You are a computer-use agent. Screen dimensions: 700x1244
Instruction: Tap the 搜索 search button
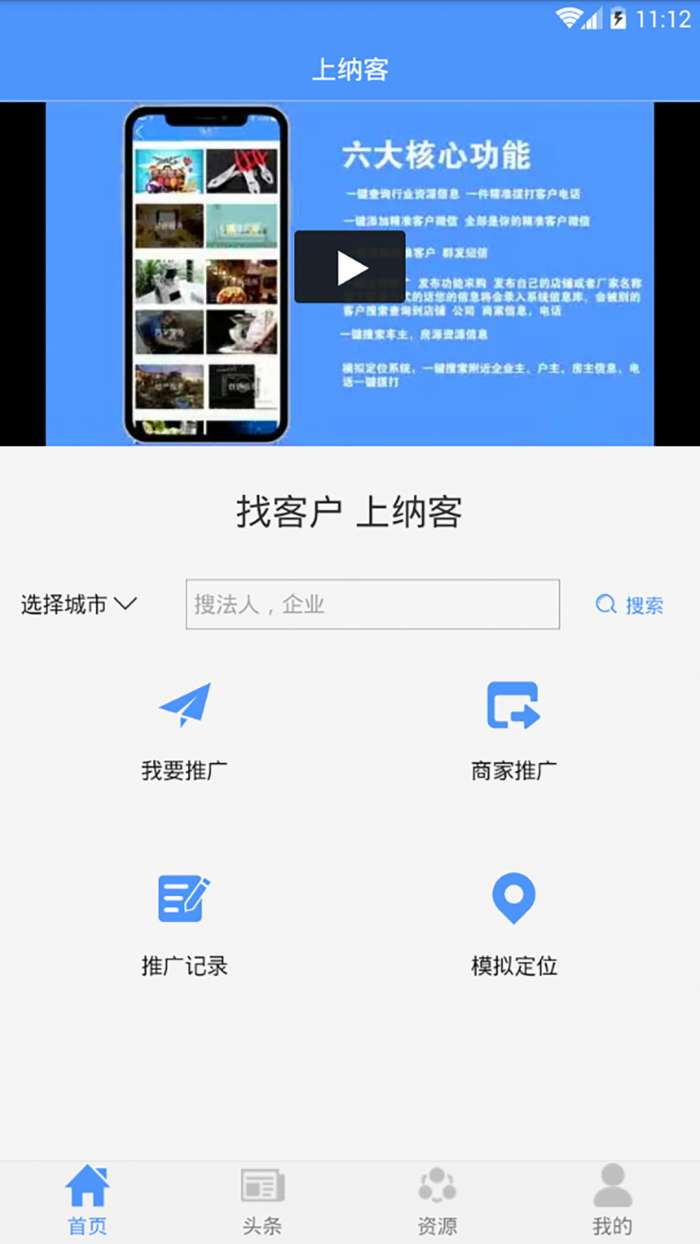(x=630, y=605)
